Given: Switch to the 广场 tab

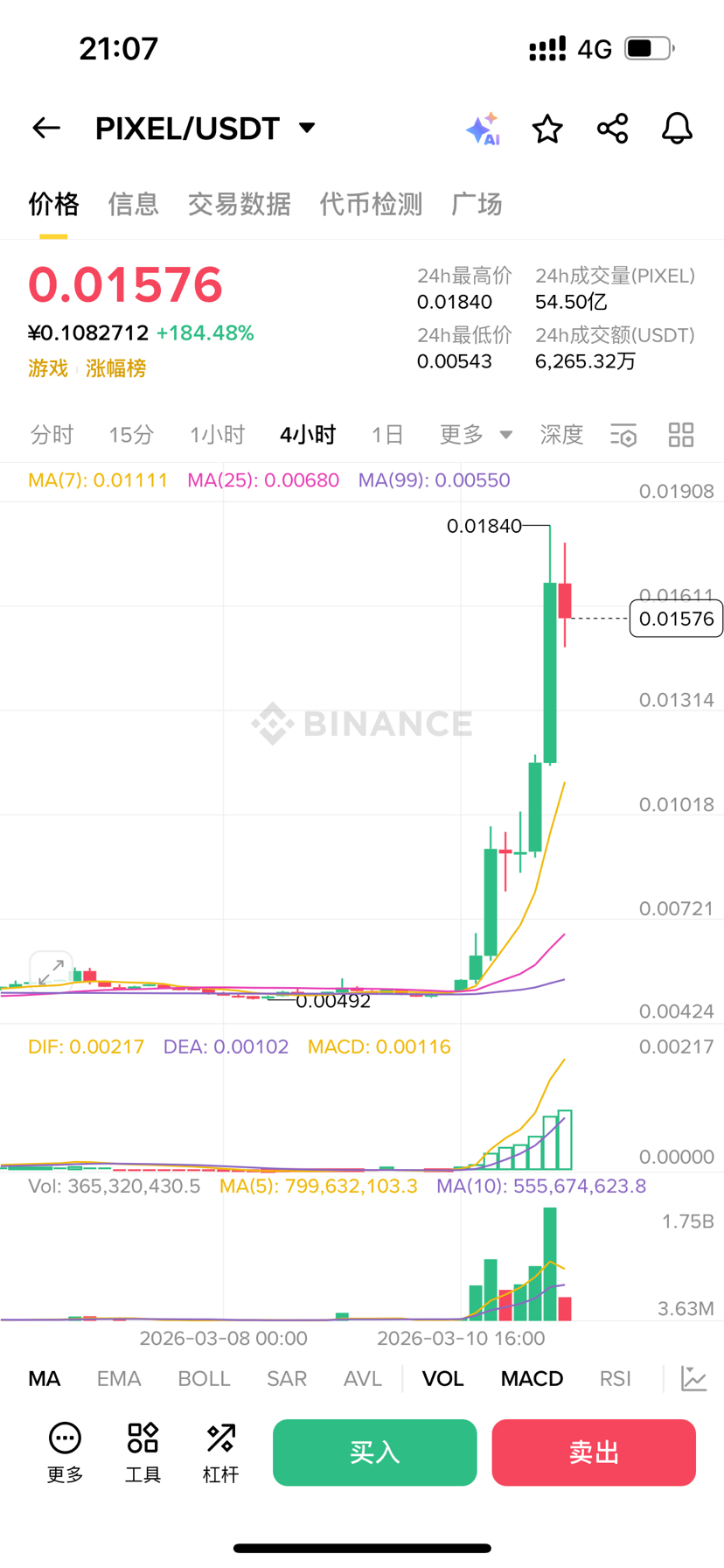Looking at the screenshot, I should (x=477, y=204).
